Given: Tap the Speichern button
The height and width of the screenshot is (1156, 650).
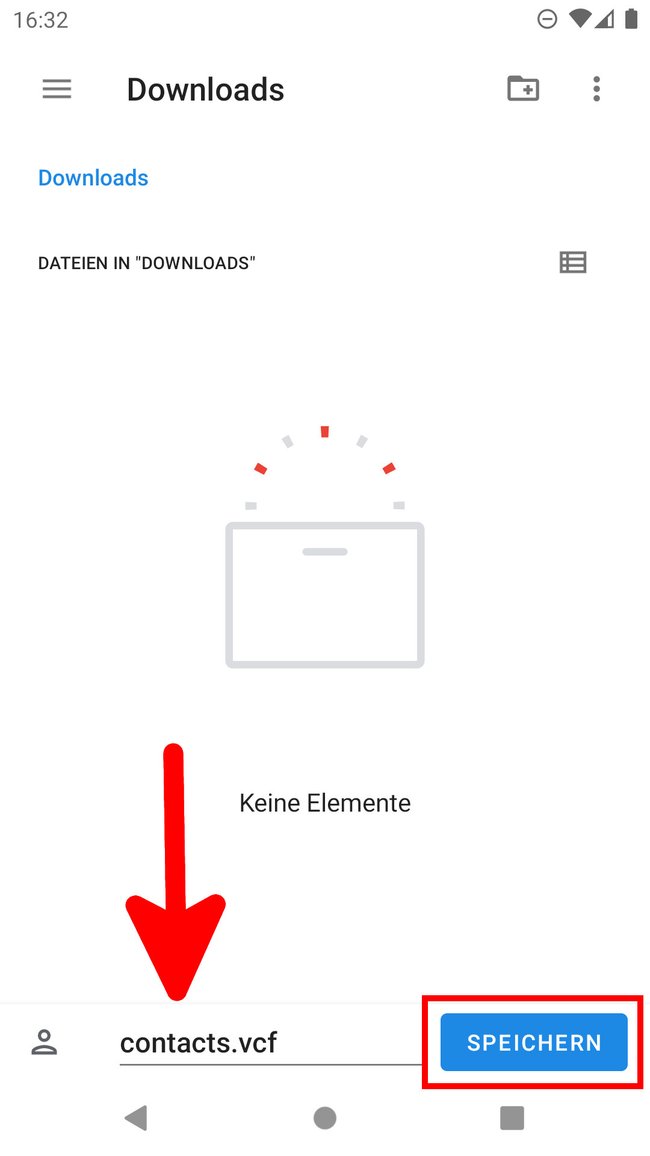Looking at the screenshot, I should tap(534, 1042).
